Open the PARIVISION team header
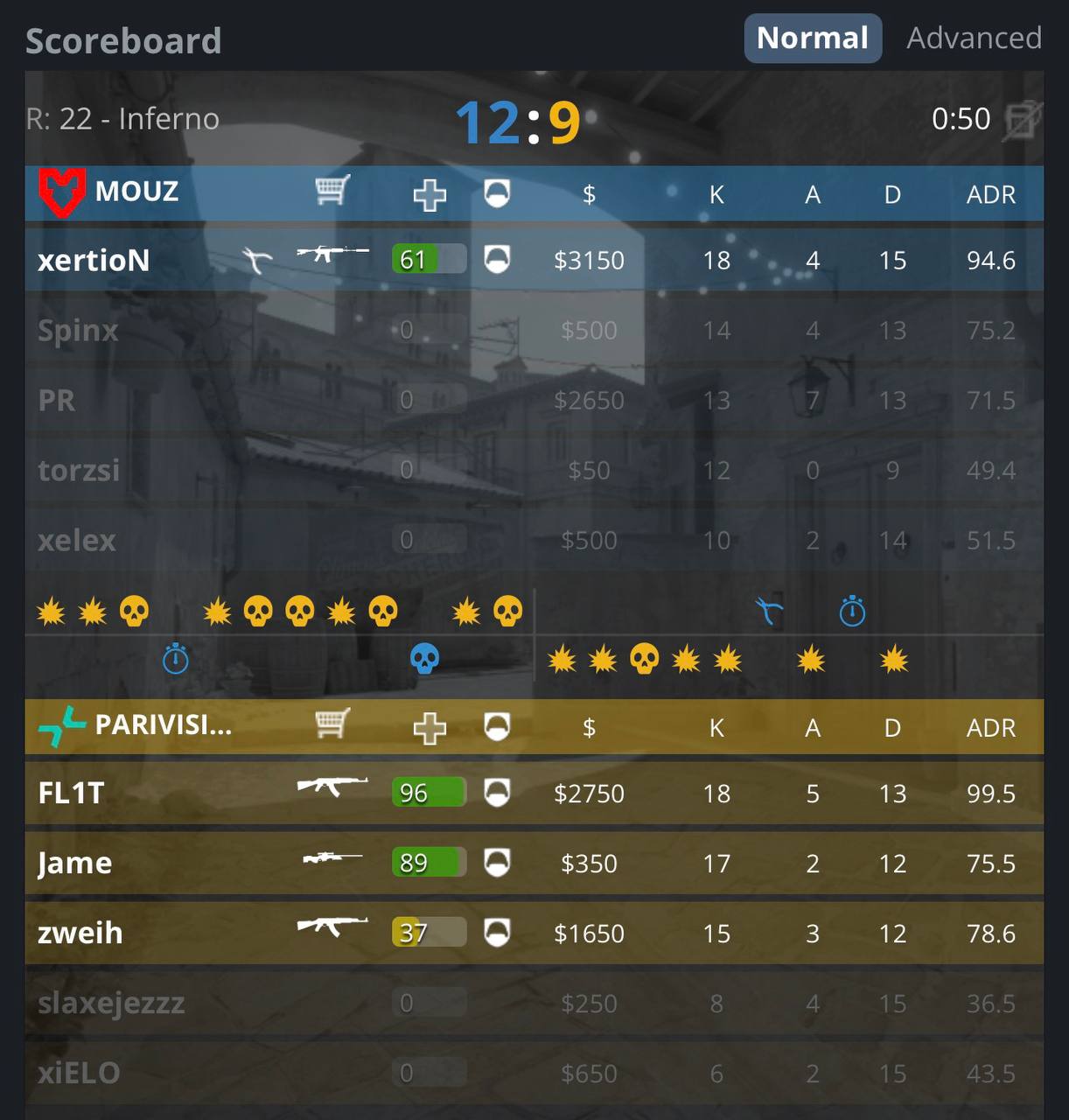The width and height of the screenshot is (1069, 1120). pos(534,726)
